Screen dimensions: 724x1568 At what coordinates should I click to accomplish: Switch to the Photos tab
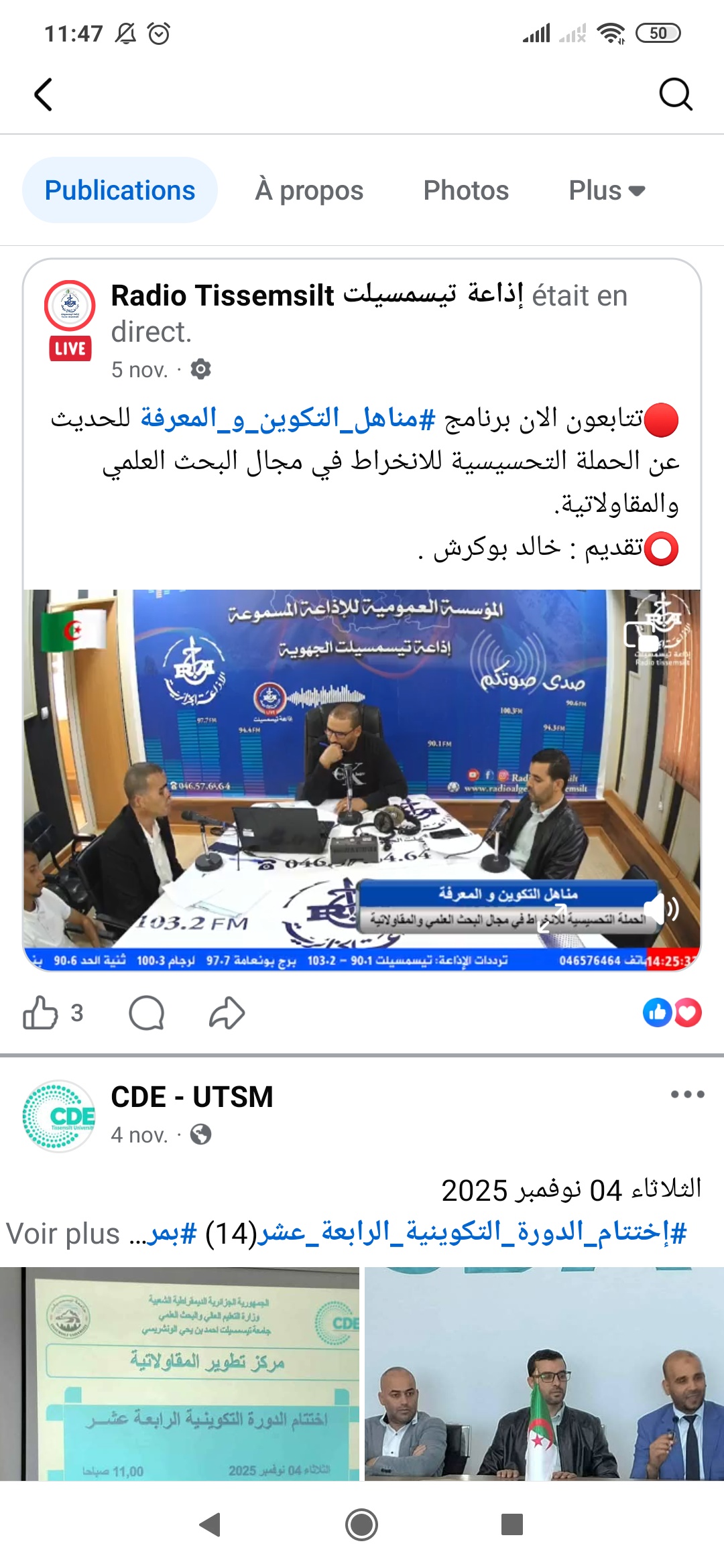pos(466,190)
